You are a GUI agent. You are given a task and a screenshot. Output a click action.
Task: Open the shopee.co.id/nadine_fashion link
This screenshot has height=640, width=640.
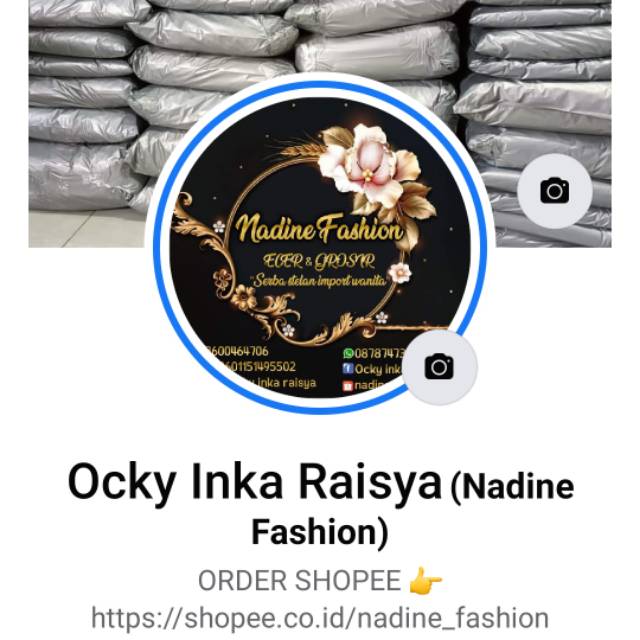(x=320, y=617)
